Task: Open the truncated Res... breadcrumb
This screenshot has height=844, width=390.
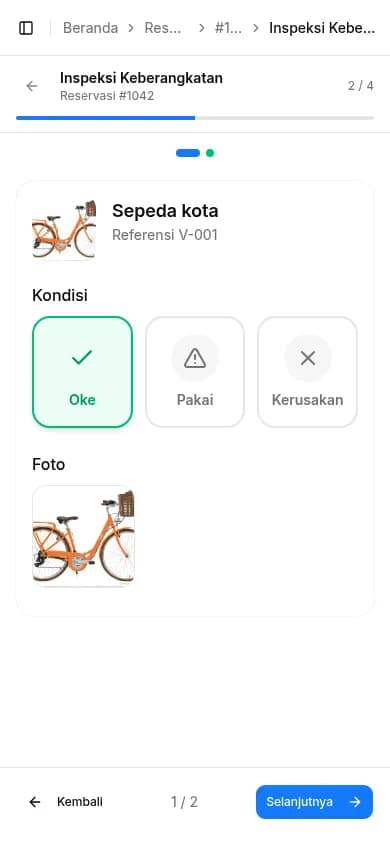Action: (x=165, y=28)
